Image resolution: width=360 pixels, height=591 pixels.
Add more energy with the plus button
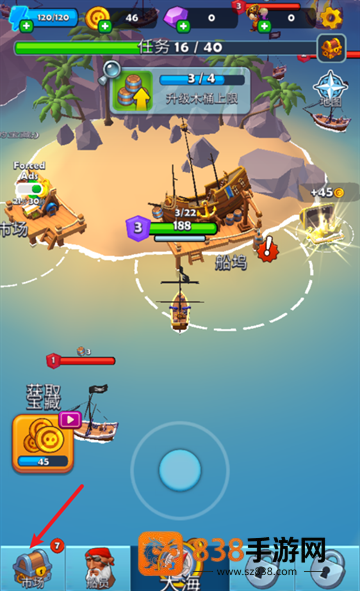tap(26, 26)
